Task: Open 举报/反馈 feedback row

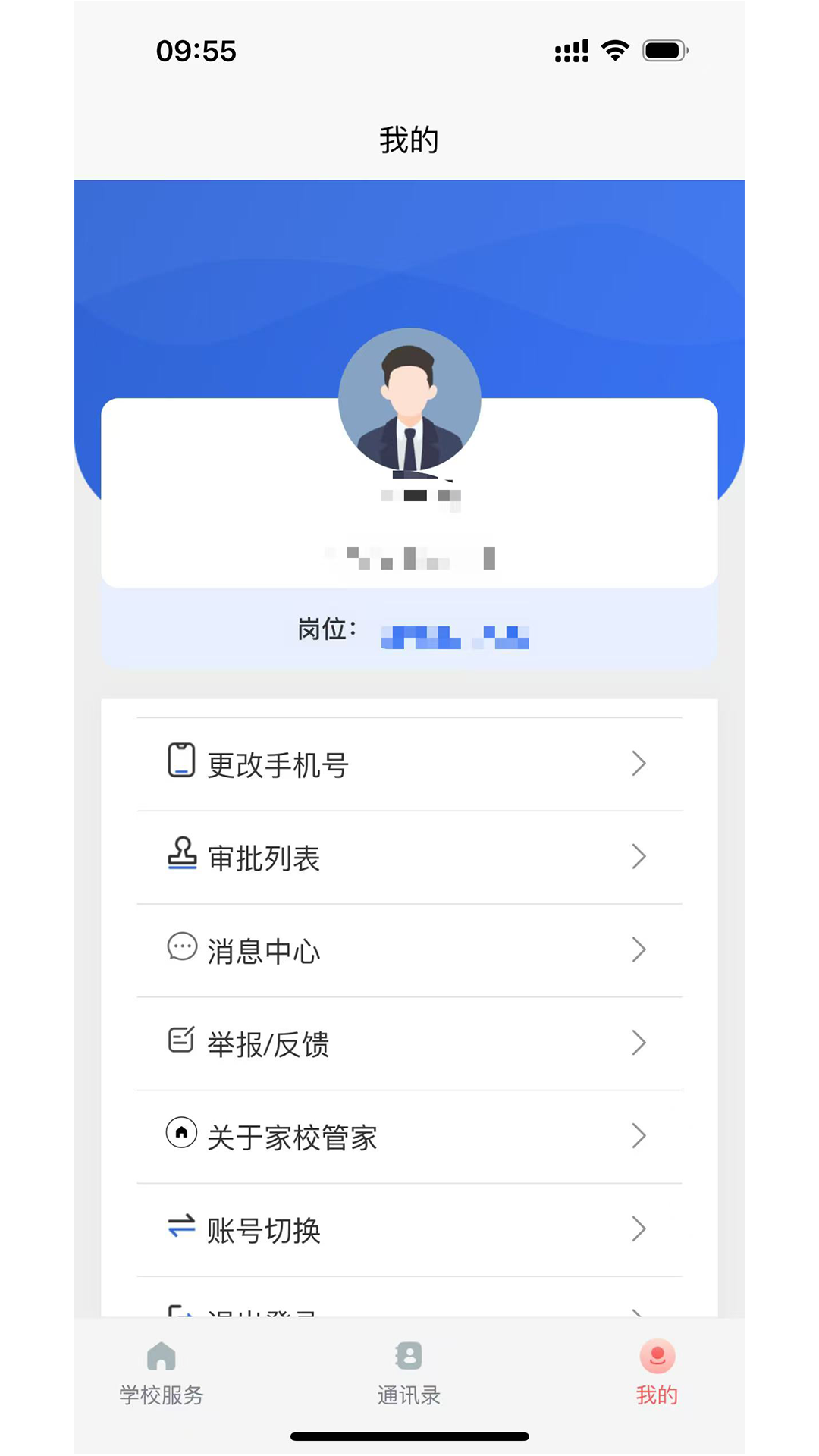Action: [x=409, y=1044]
